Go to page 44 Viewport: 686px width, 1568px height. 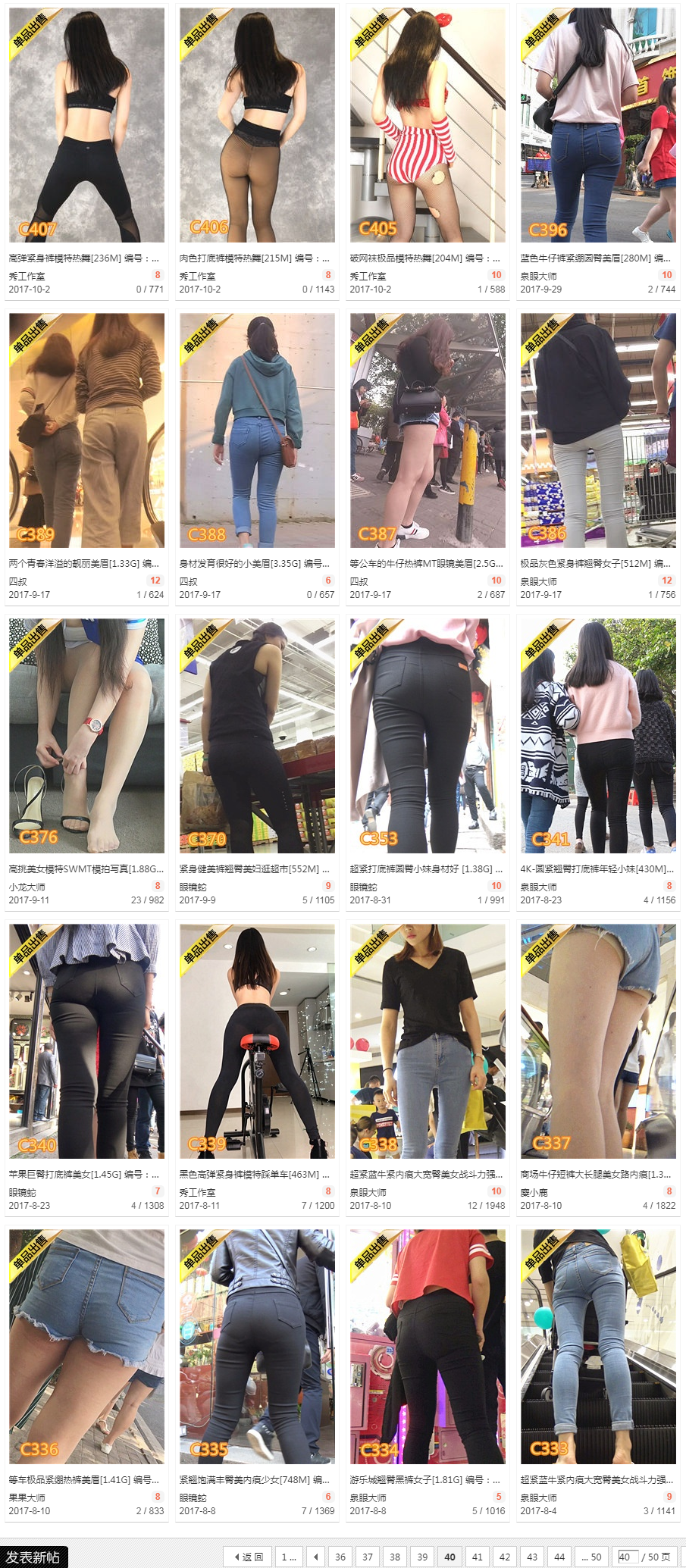click(559, 1557)
